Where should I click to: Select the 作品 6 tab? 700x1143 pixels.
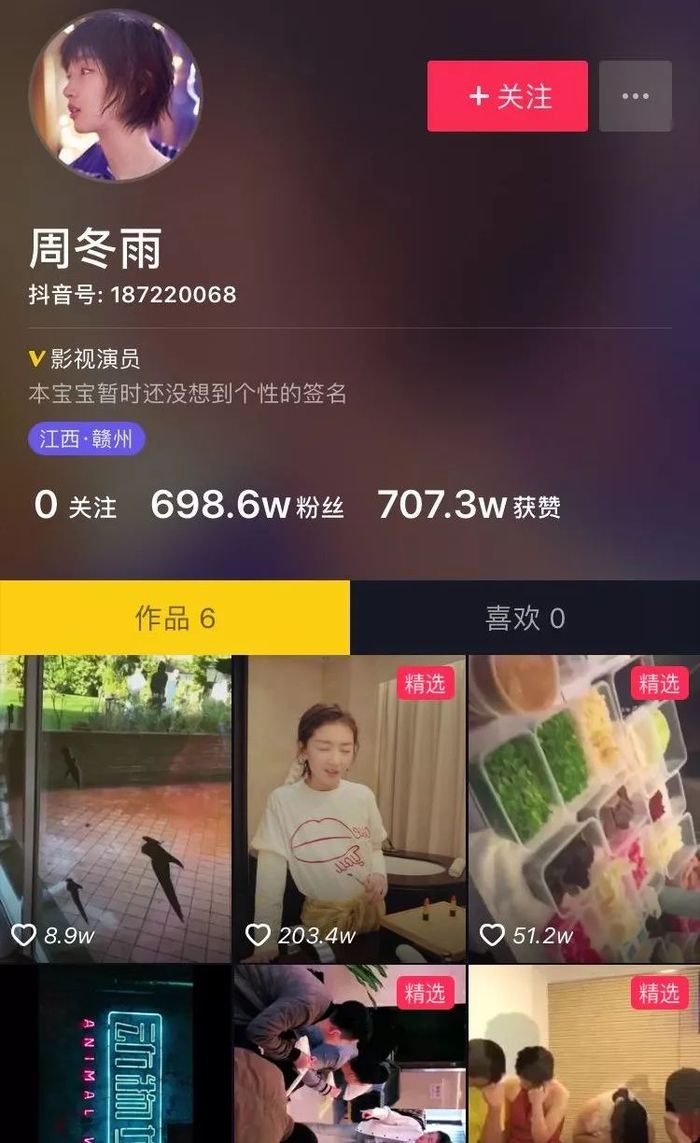click(175, 618)
